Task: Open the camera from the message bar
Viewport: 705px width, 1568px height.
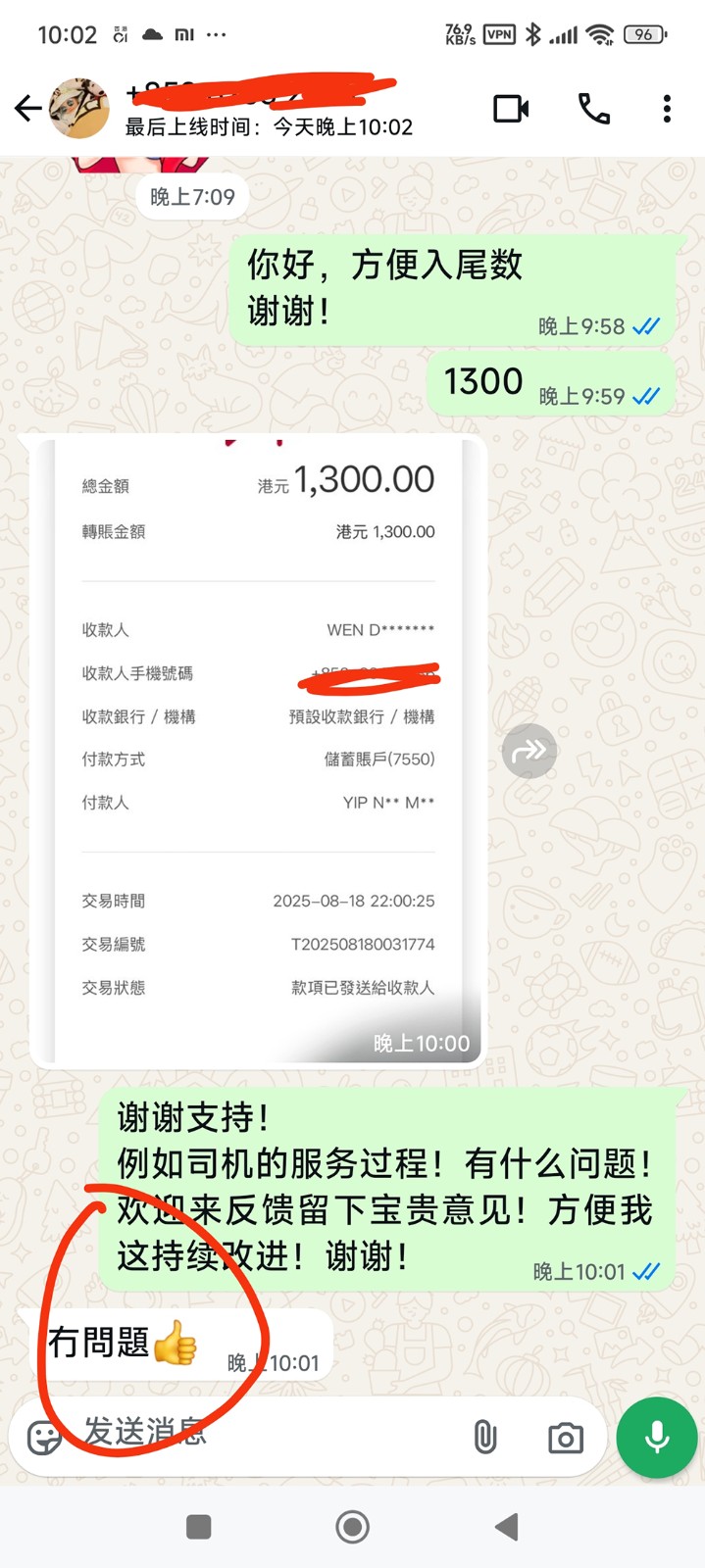Action: coord(565,1438)
